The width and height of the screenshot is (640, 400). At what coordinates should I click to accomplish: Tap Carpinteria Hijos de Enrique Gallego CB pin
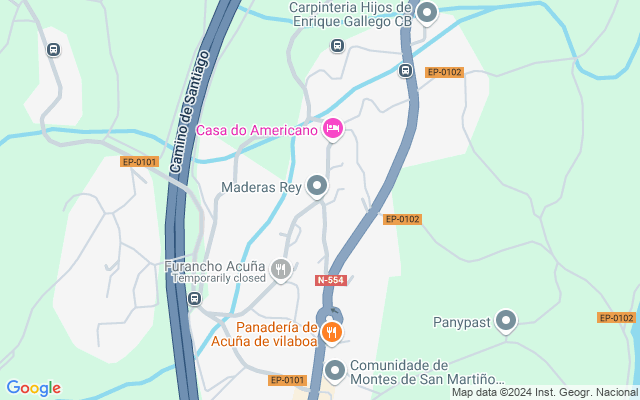(x=427, y=13)
